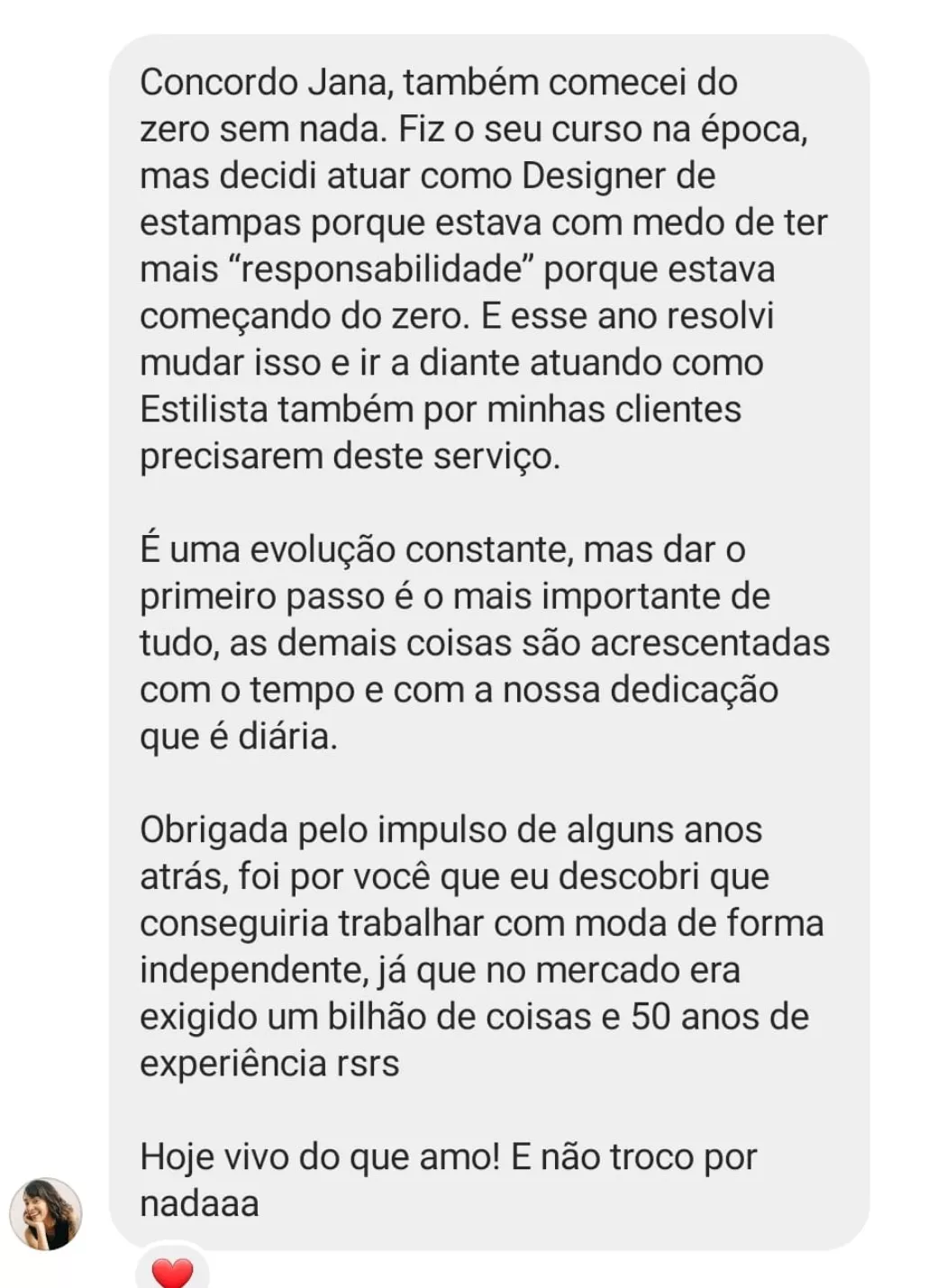Tap the red heart reaction
This screenshot has width=928, height=1288.
[x=172, y=1272]
